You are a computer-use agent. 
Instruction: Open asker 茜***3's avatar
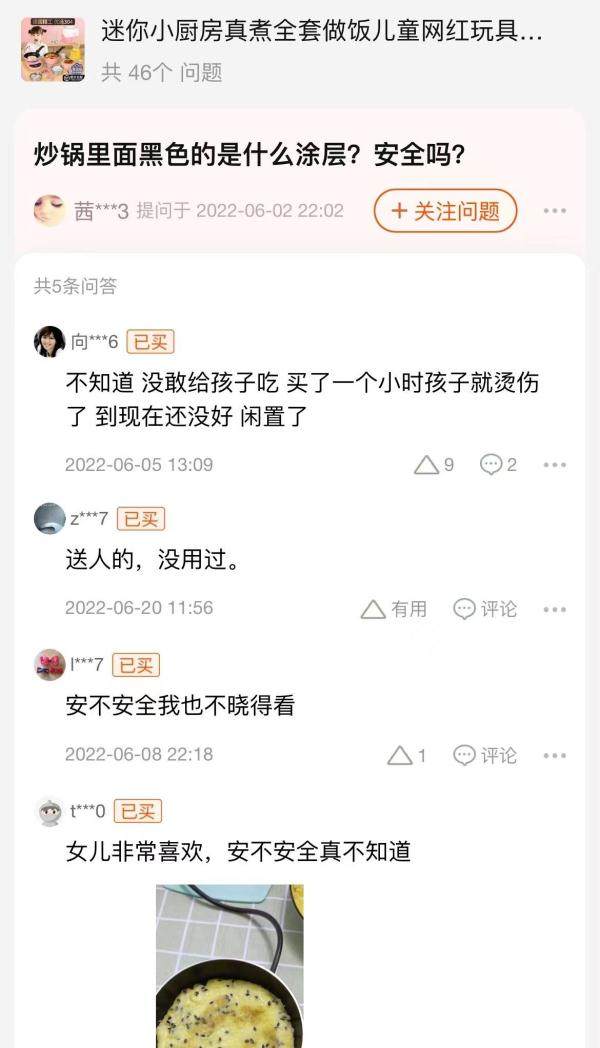(x=49, y=211)
